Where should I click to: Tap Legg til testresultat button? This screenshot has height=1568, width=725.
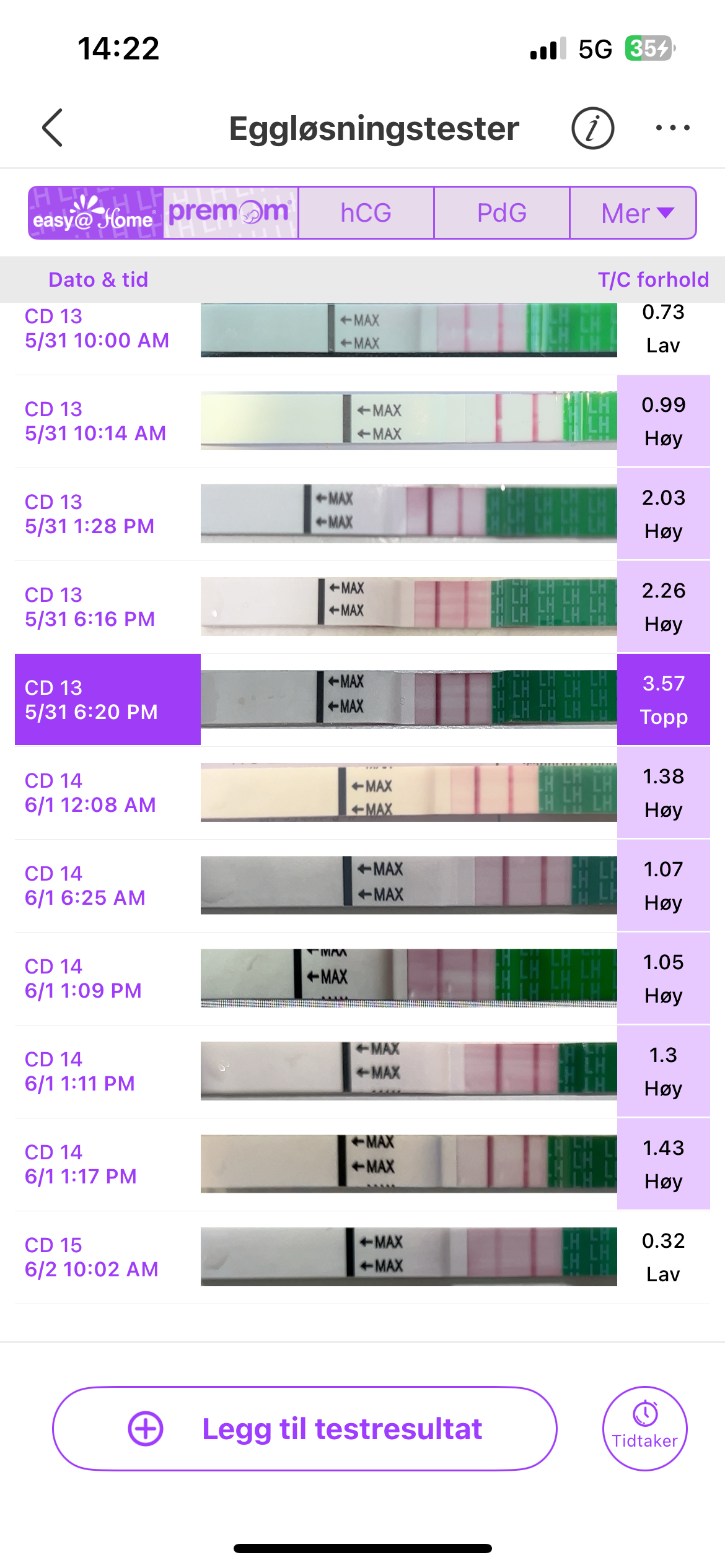coord(304,1429)
